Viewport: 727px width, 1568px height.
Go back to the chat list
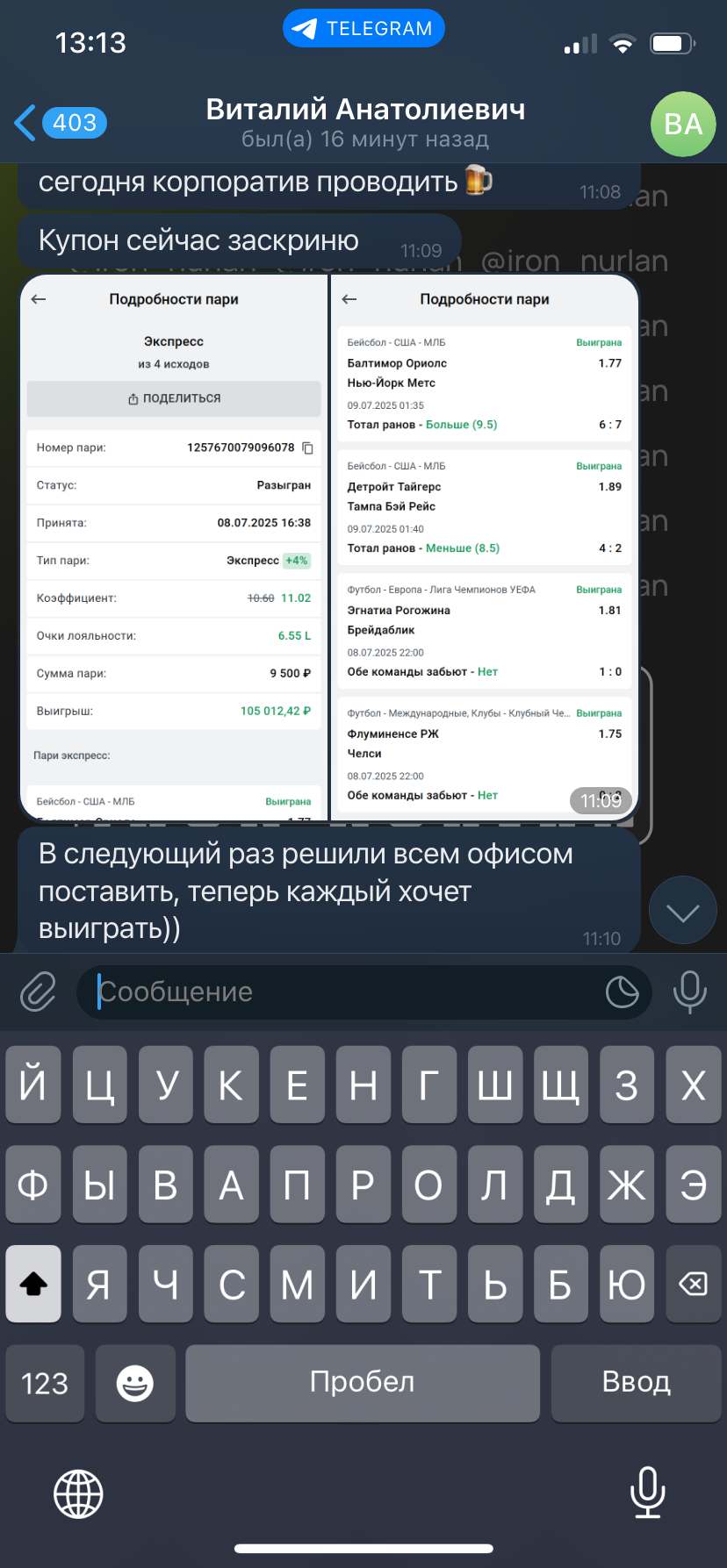coord(60,123)
